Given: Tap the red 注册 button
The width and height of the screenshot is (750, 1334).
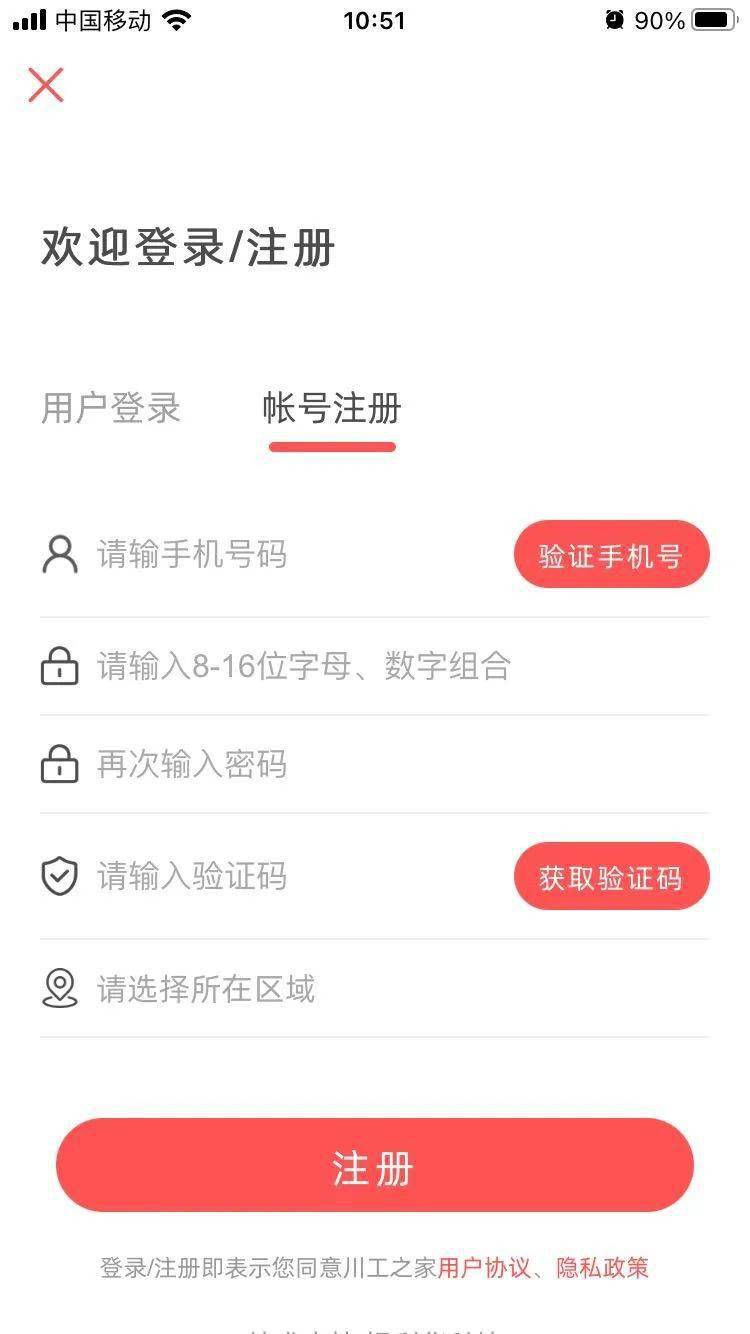Looking at the screenshot, I should [375, 1166].
